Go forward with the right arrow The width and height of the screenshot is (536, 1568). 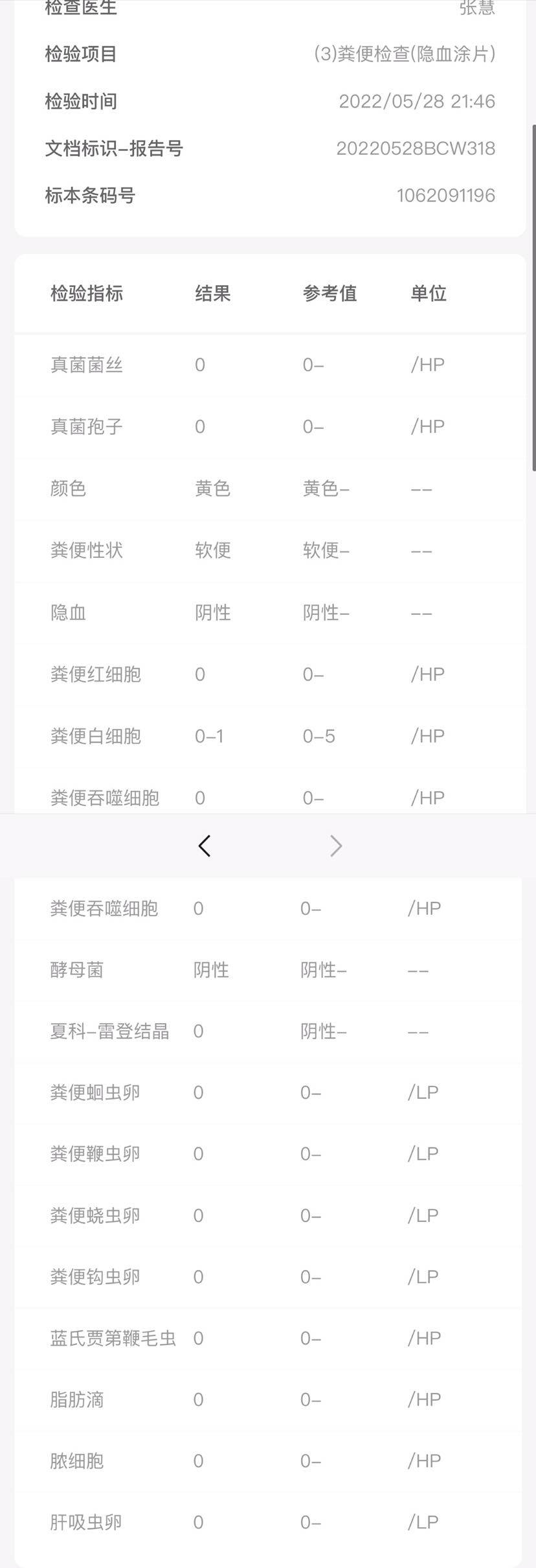[335, 846]
